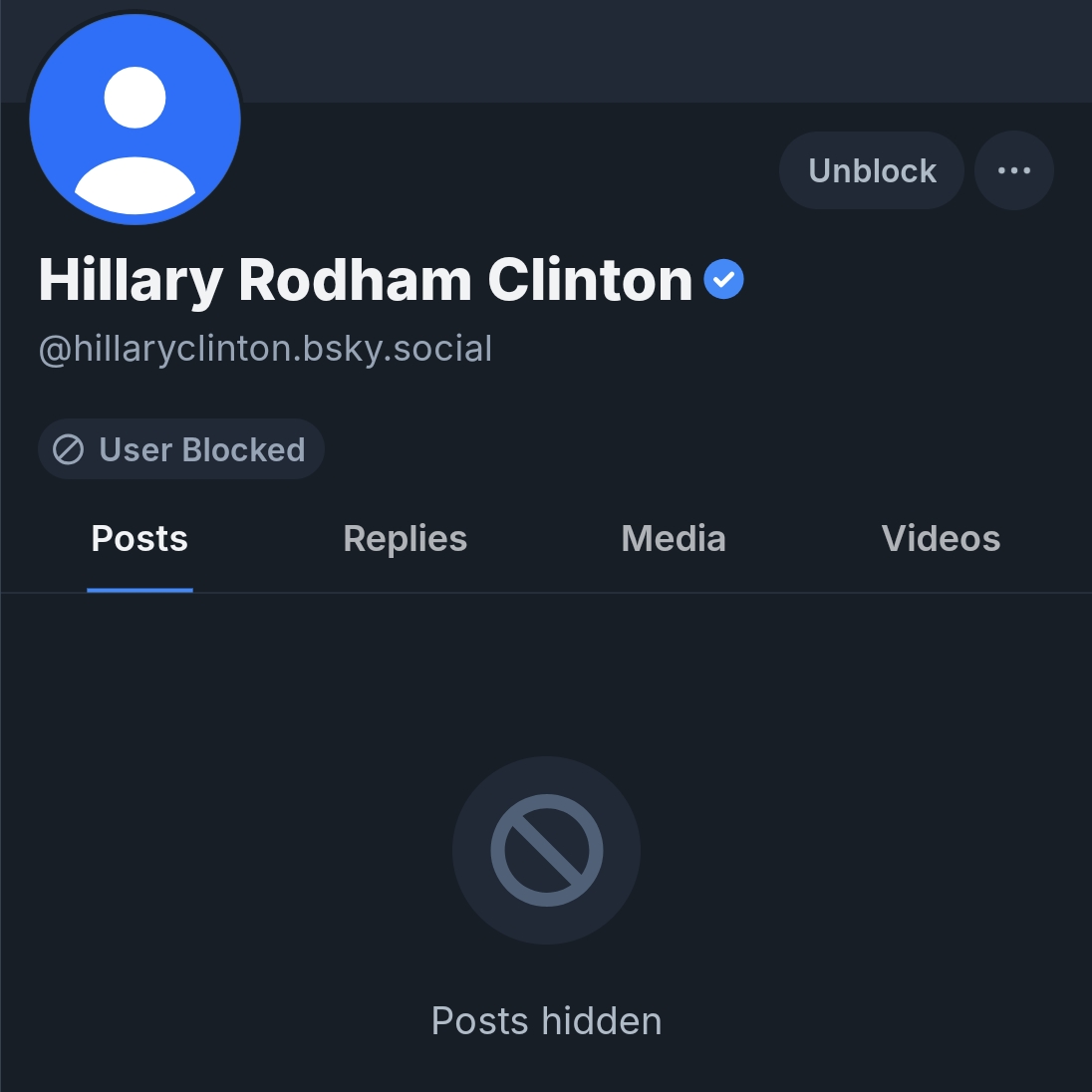Open the three-dot more options menu
The height and width of the screenshot is (1092, 1092).
tap(1013, 170)
